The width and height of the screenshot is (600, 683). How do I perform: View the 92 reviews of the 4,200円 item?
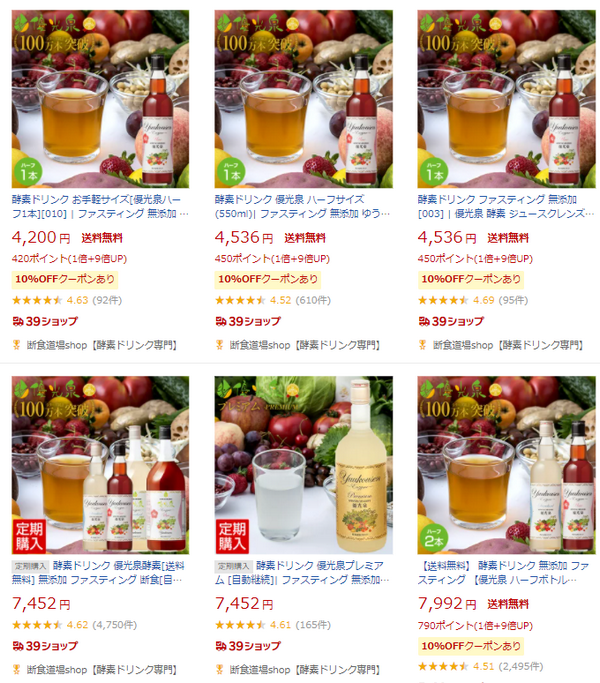(x=107, y=299)
